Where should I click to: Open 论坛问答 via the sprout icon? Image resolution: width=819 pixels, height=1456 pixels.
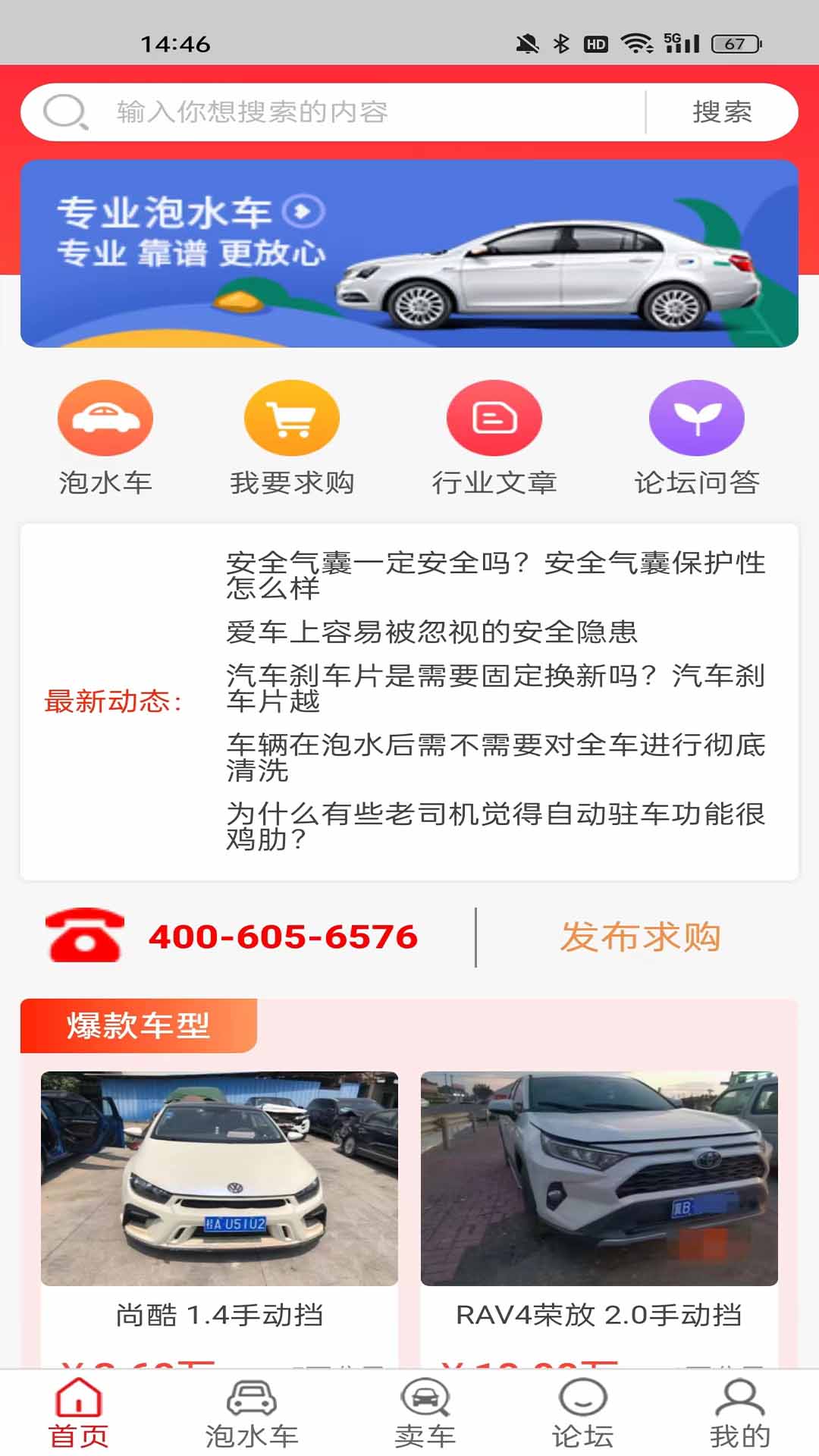[x=696, y=418]
